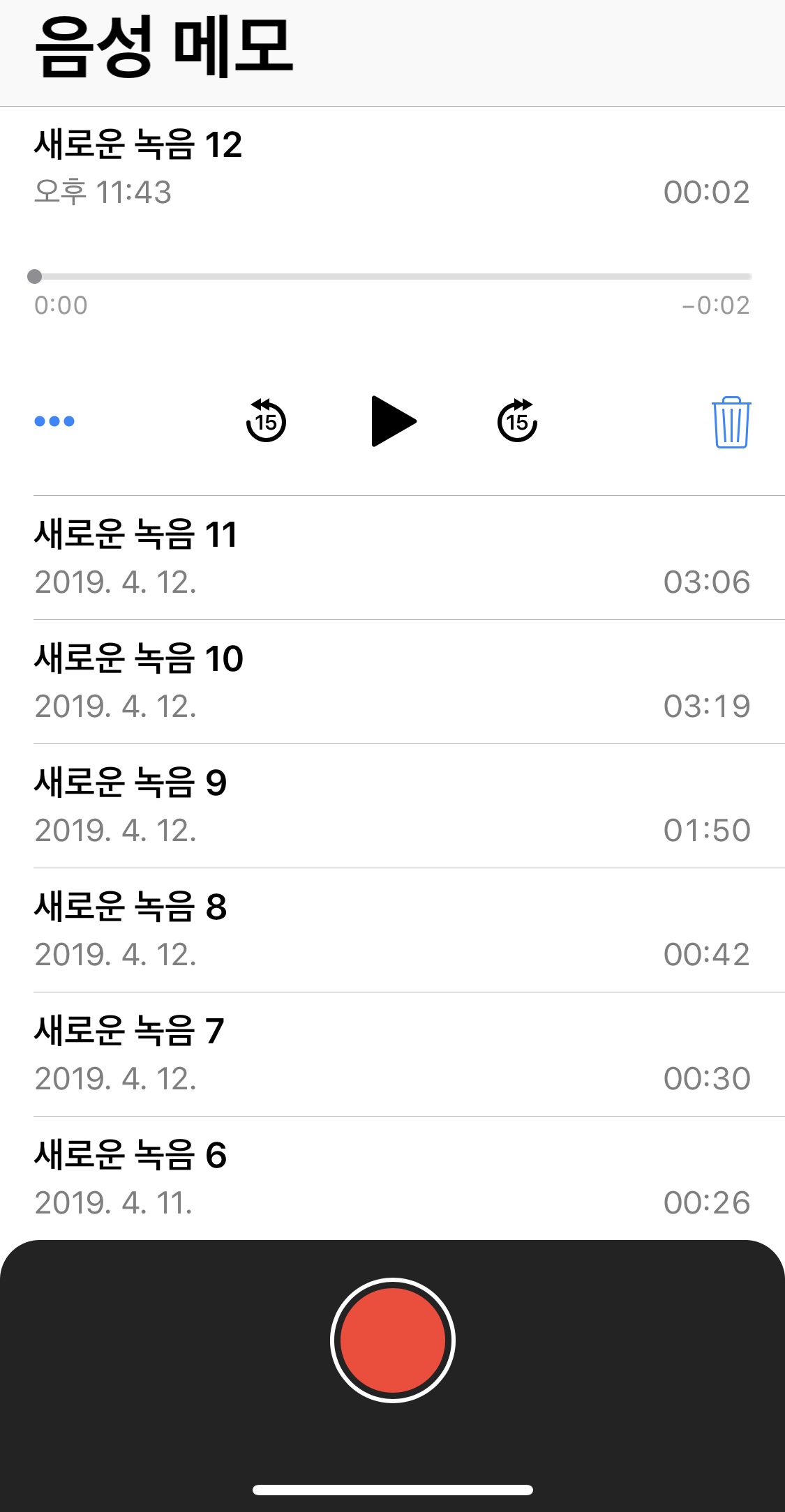Open recording 새로운 녹음 11
Screen dimensions: 785x1512
(x=391, y=558)
